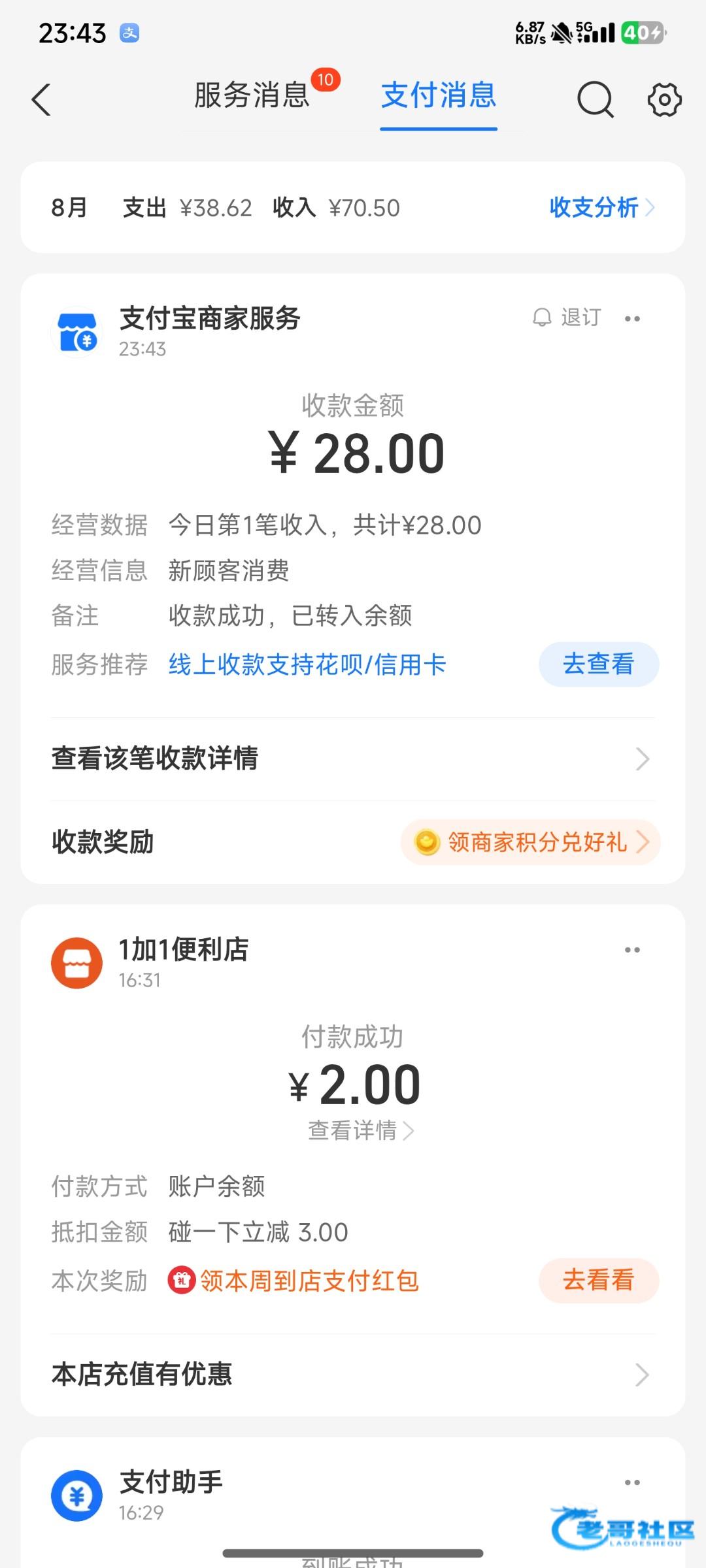This screenshot has width=706, height=1568.
Task: Open 查看该笔收款详情 row
Action: pos(353,759)
